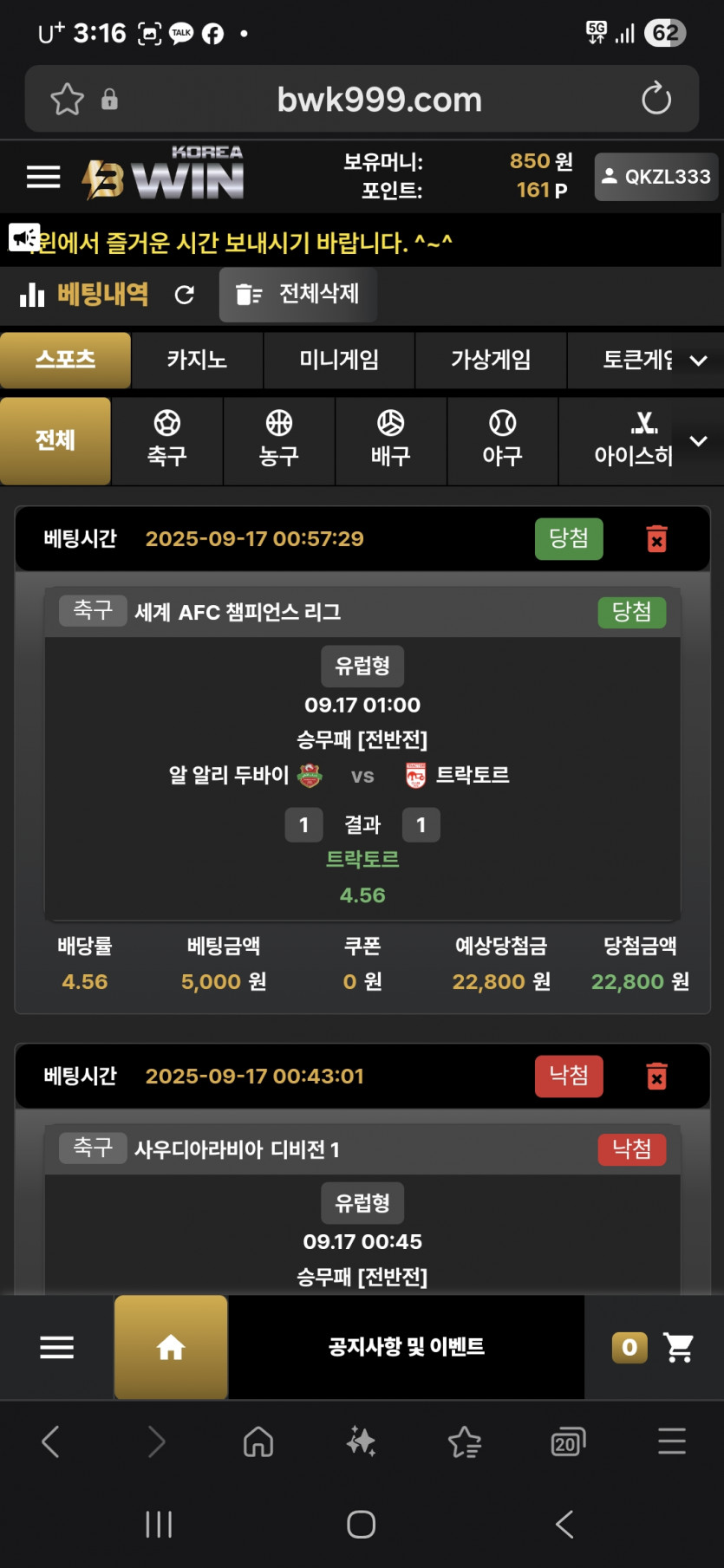
Task: Delete the bet placed at 00:43:01
Action: click(x=657, y=1077)
